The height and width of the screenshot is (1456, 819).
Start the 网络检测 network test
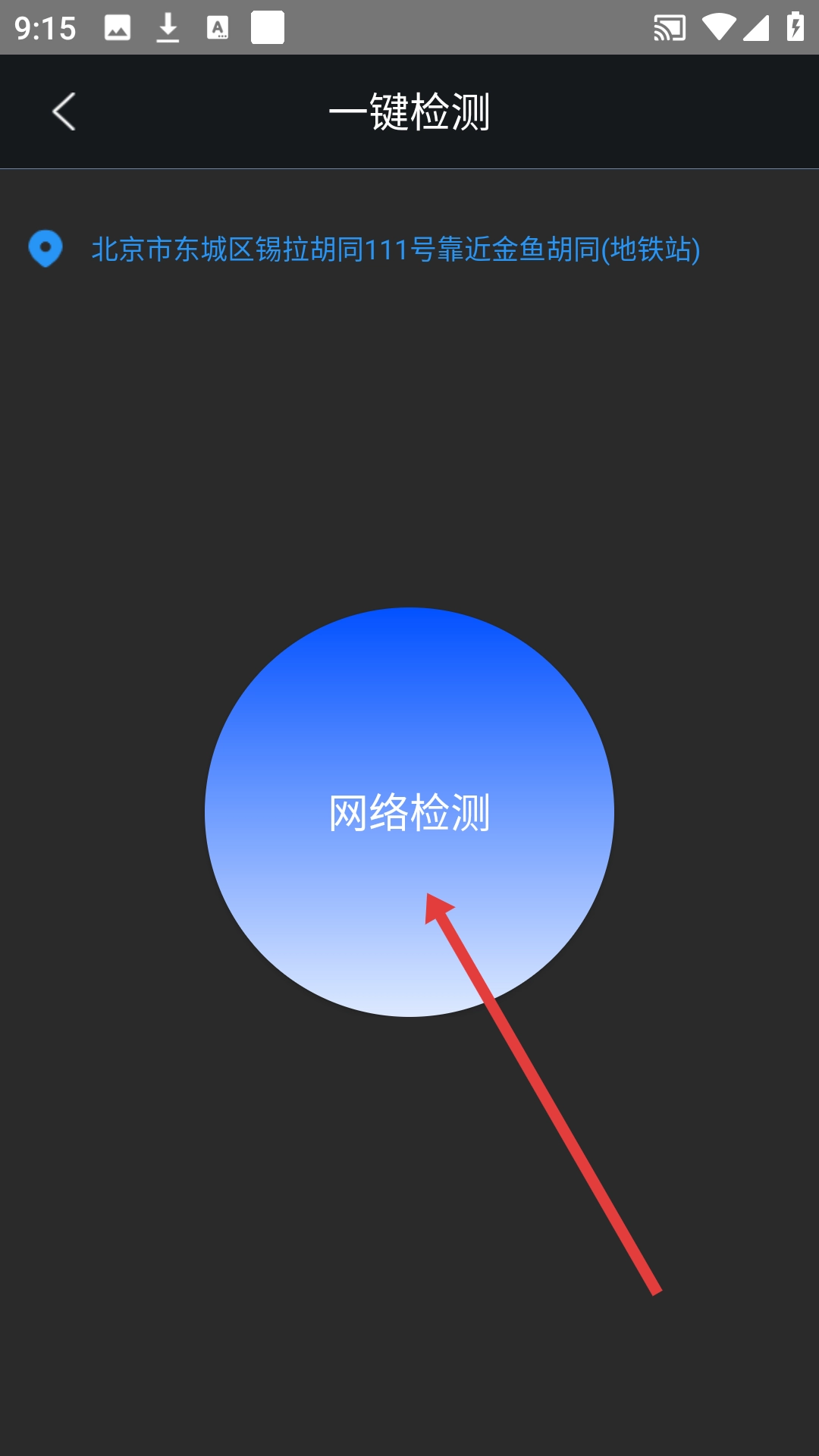(x=409, y=811)
